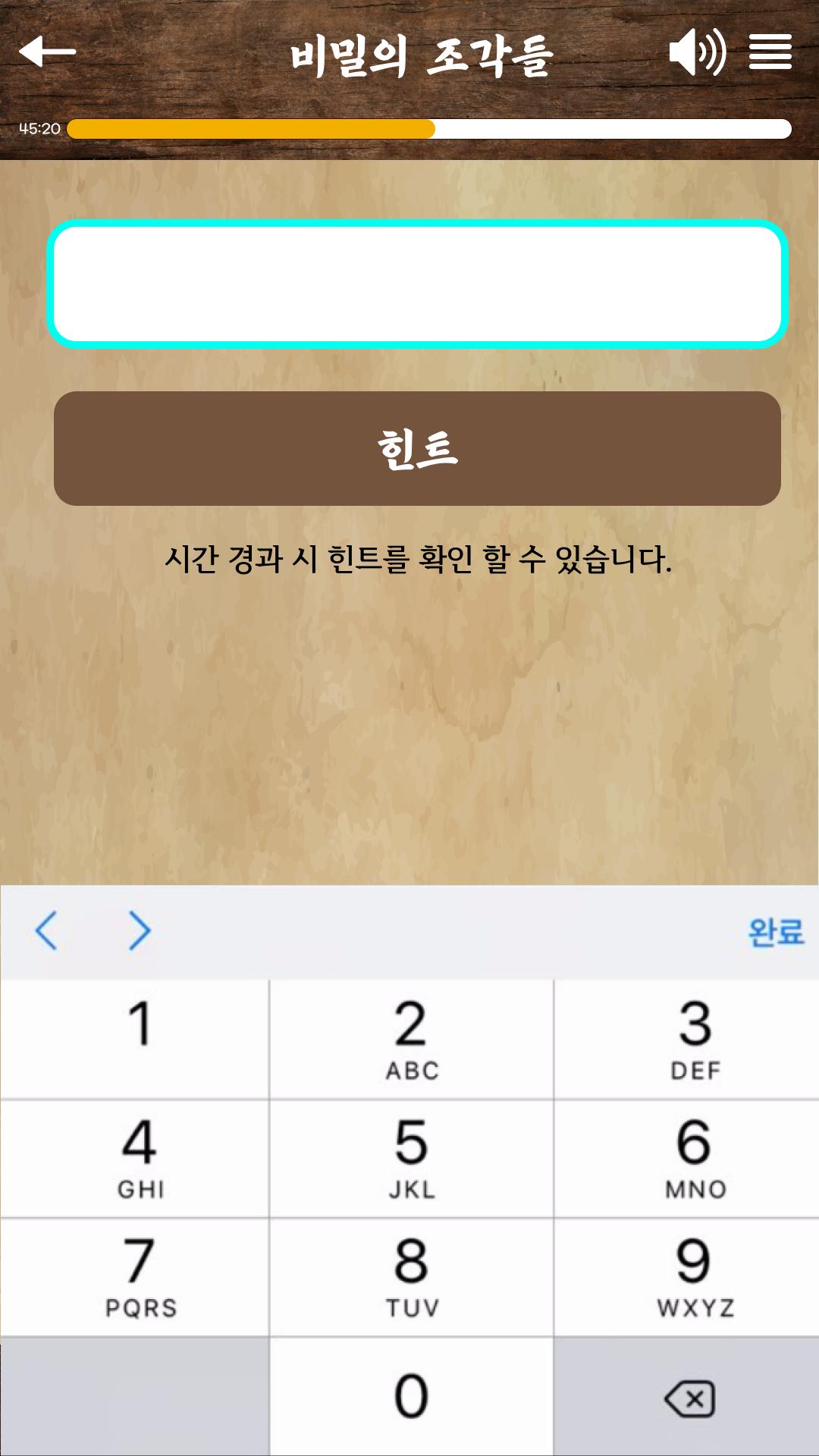Open the hamburger menu
Viewport: 819px width, 1456px height.
pos(770,52)
